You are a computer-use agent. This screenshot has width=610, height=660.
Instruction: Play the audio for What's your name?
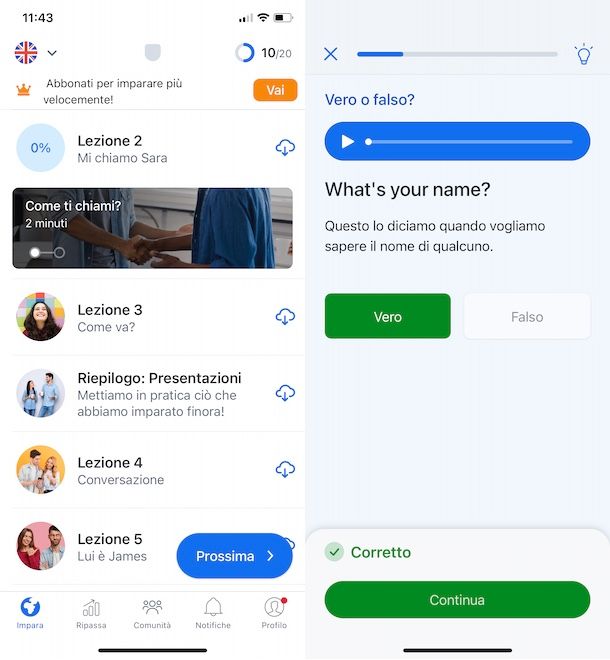point(348,142)
